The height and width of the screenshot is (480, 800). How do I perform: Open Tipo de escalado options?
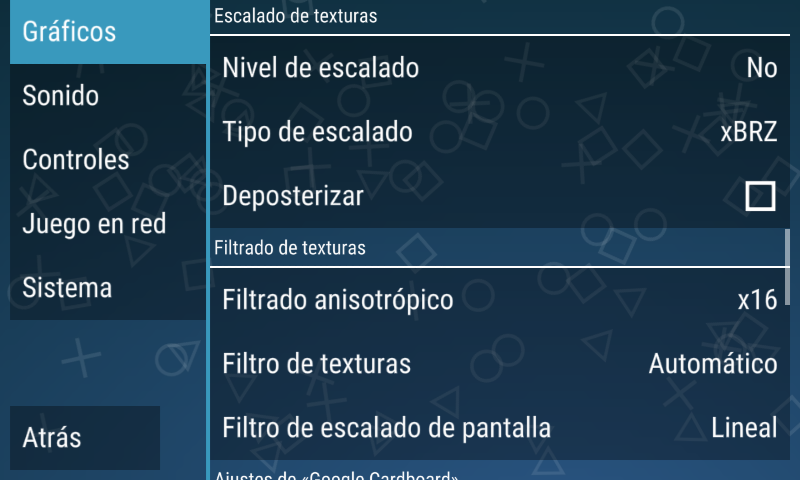(499, 132)
